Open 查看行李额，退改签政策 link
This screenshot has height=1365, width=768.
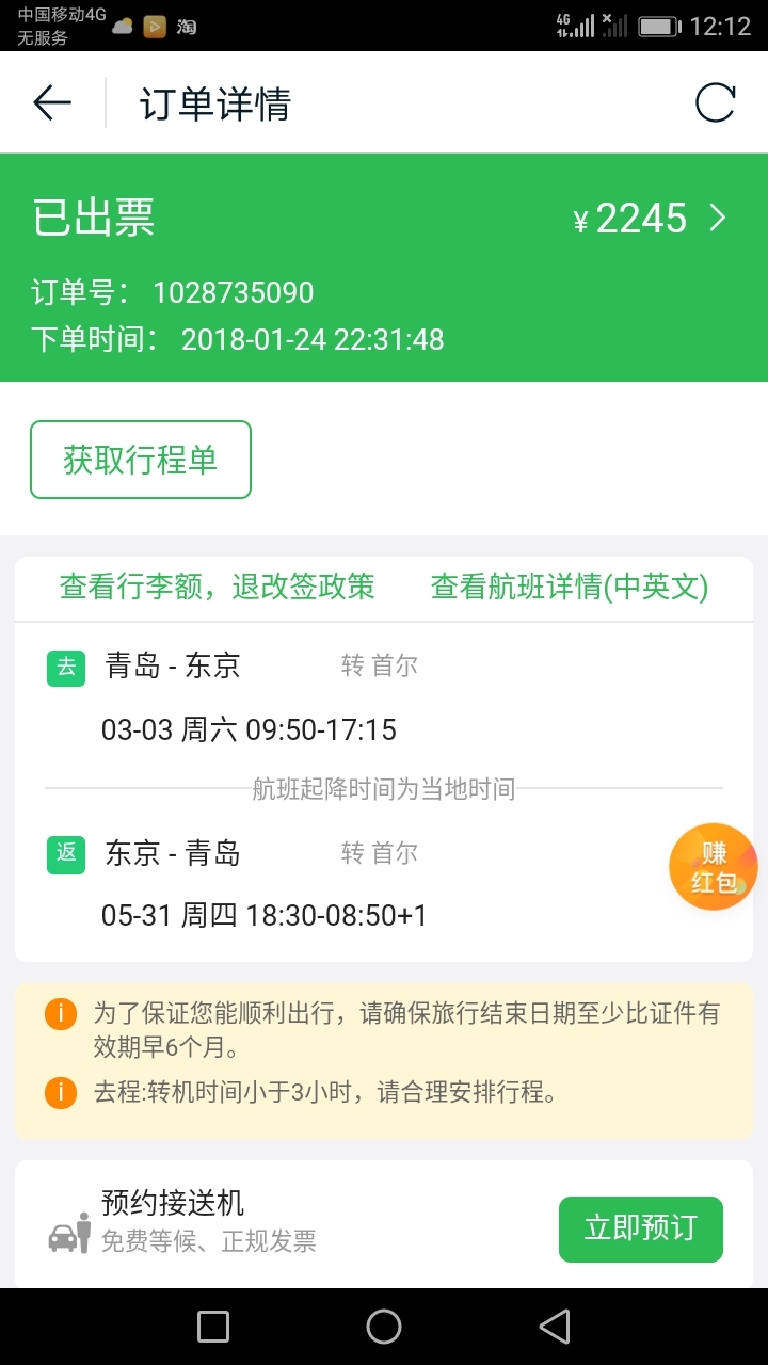tap(217, 587)
